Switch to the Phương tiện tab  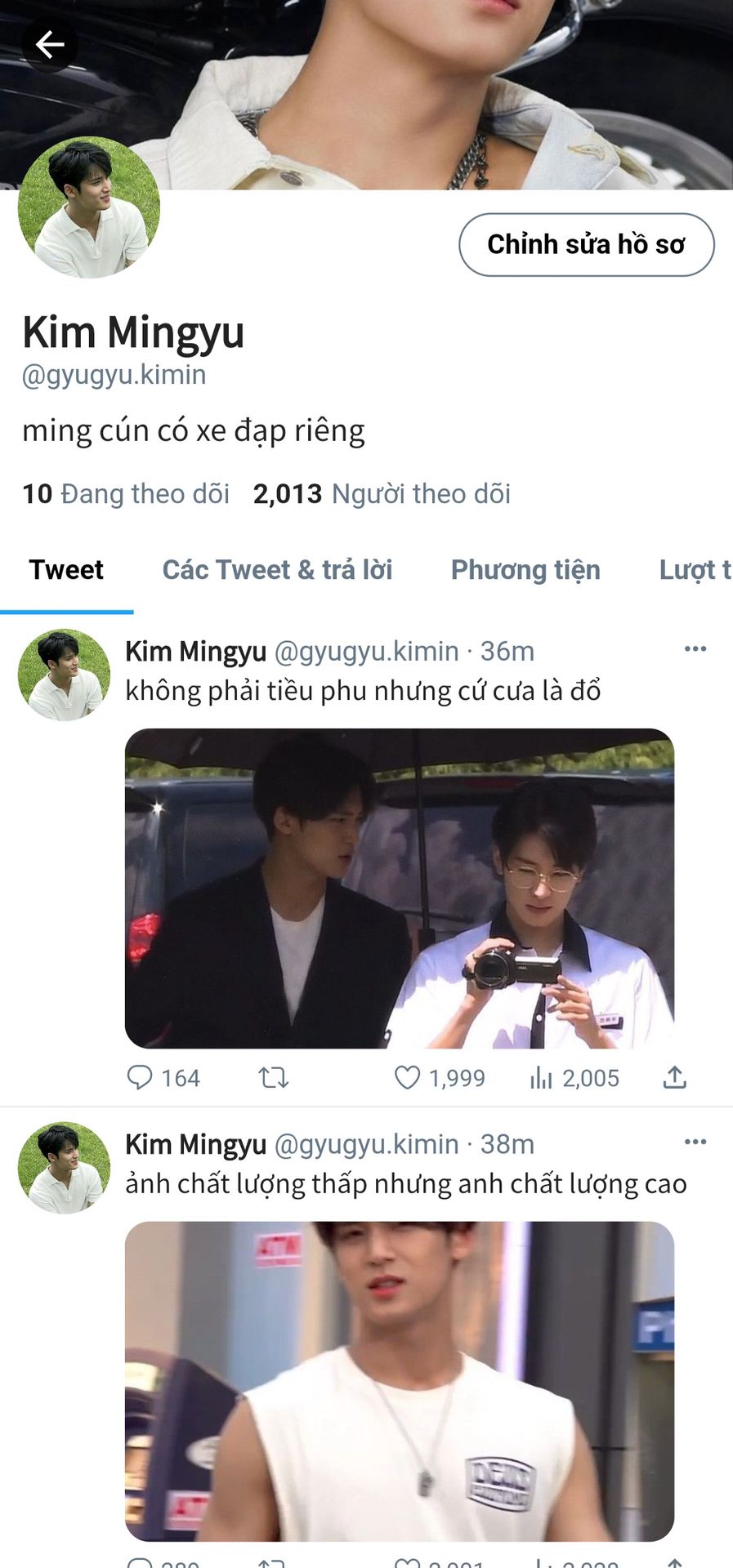point(525,570)
